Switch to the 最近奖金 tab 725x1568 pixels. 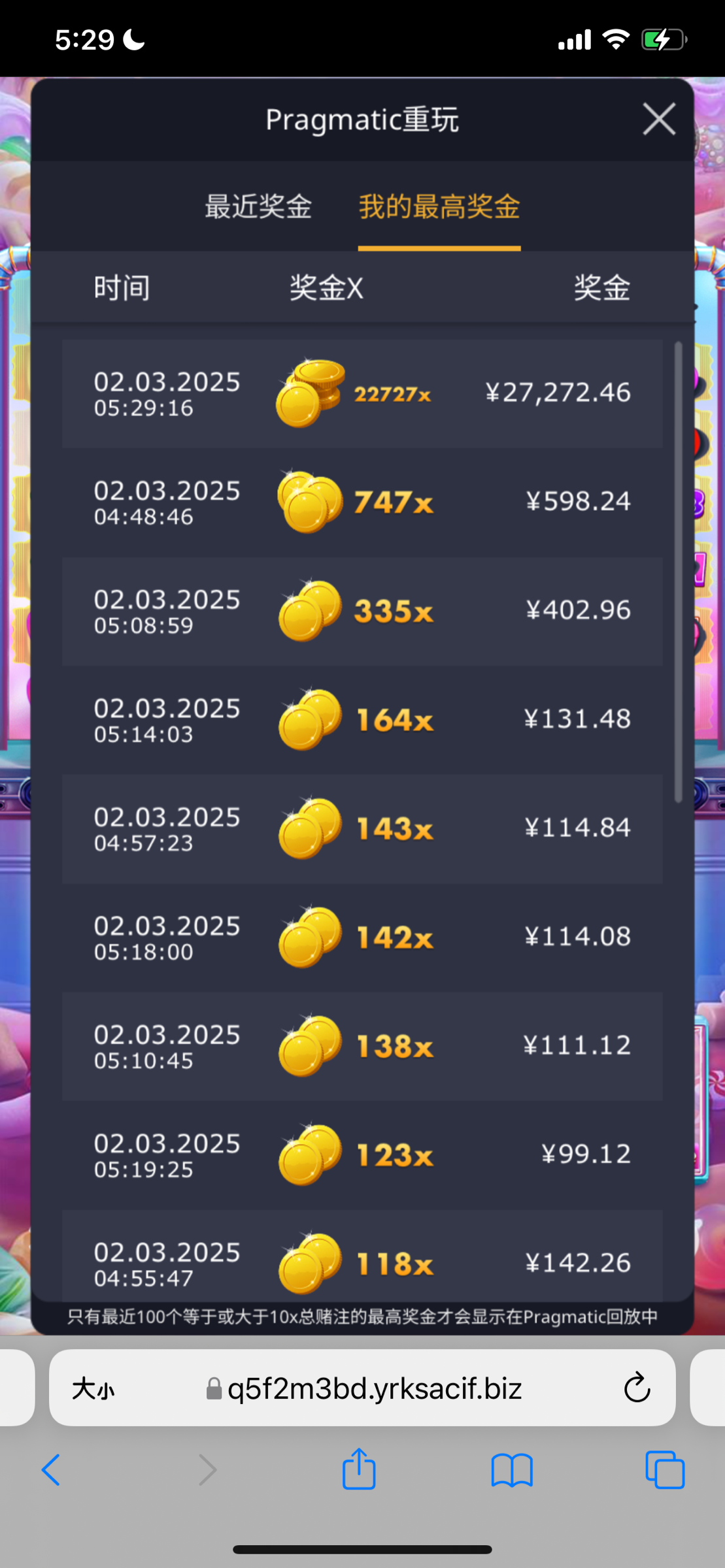(258, 207)
